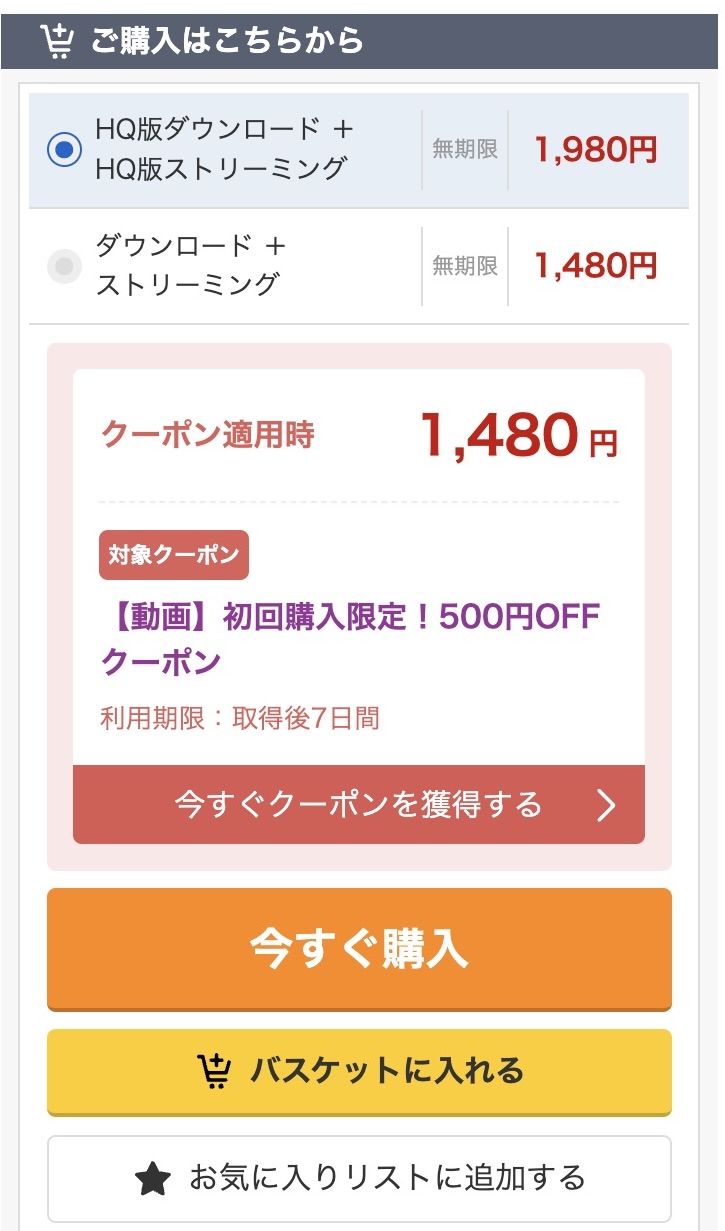Click the 無期限 label for the HQ plan
Image resolution: width=725 pixels, height=1231 pixels.
pos(464,150)
